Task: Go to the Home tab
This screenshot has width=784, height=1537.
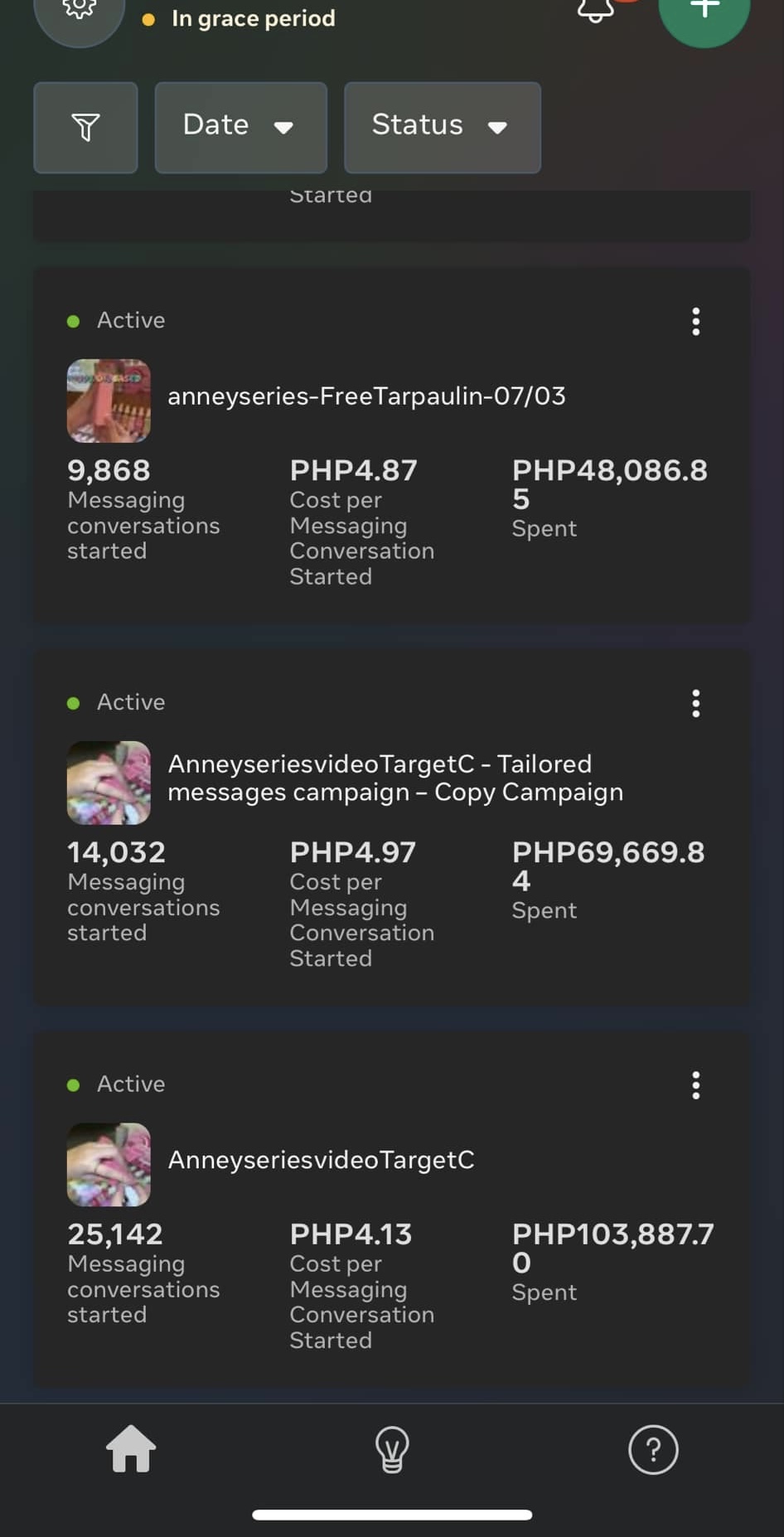Action: 131,1449
